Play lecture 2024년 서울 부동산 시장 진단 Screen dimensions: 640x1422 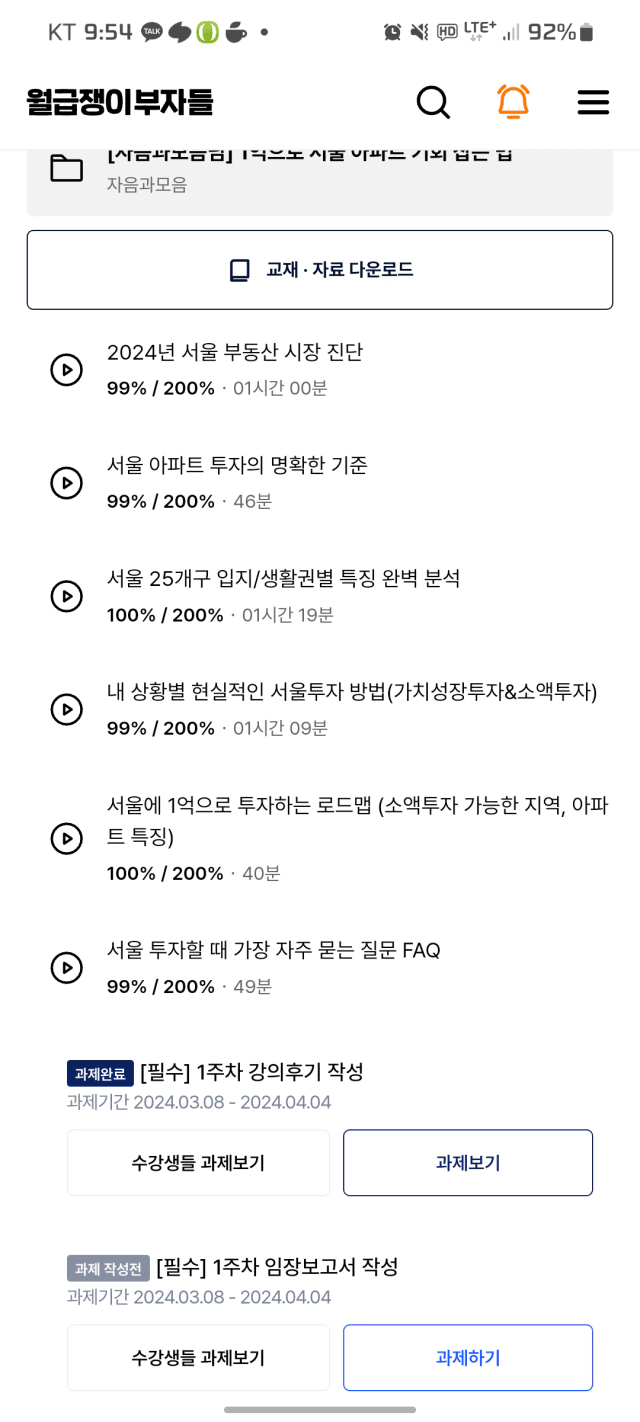point(67,370)
